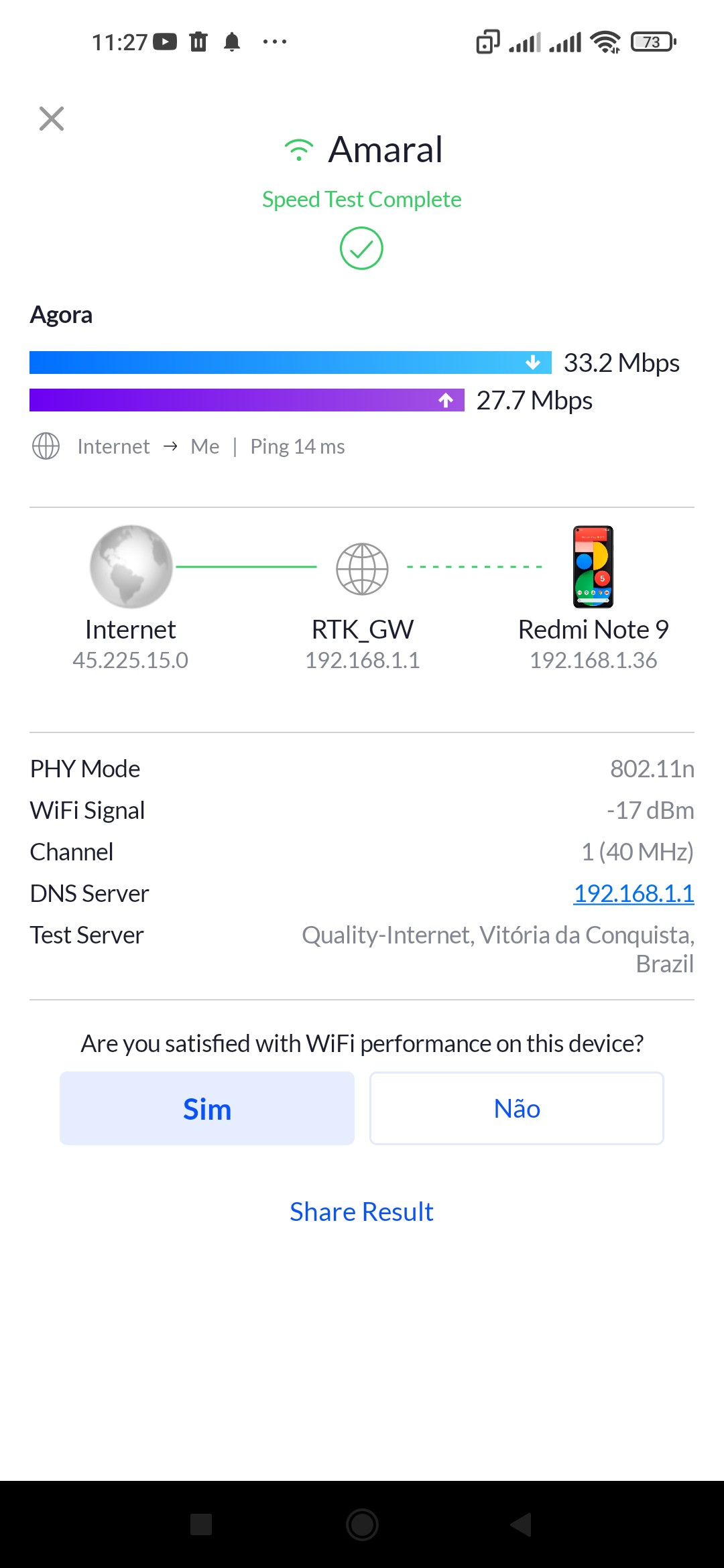724x1568 pixels.
Task: Go back using the system back button
Action: tap(521, 1524)
